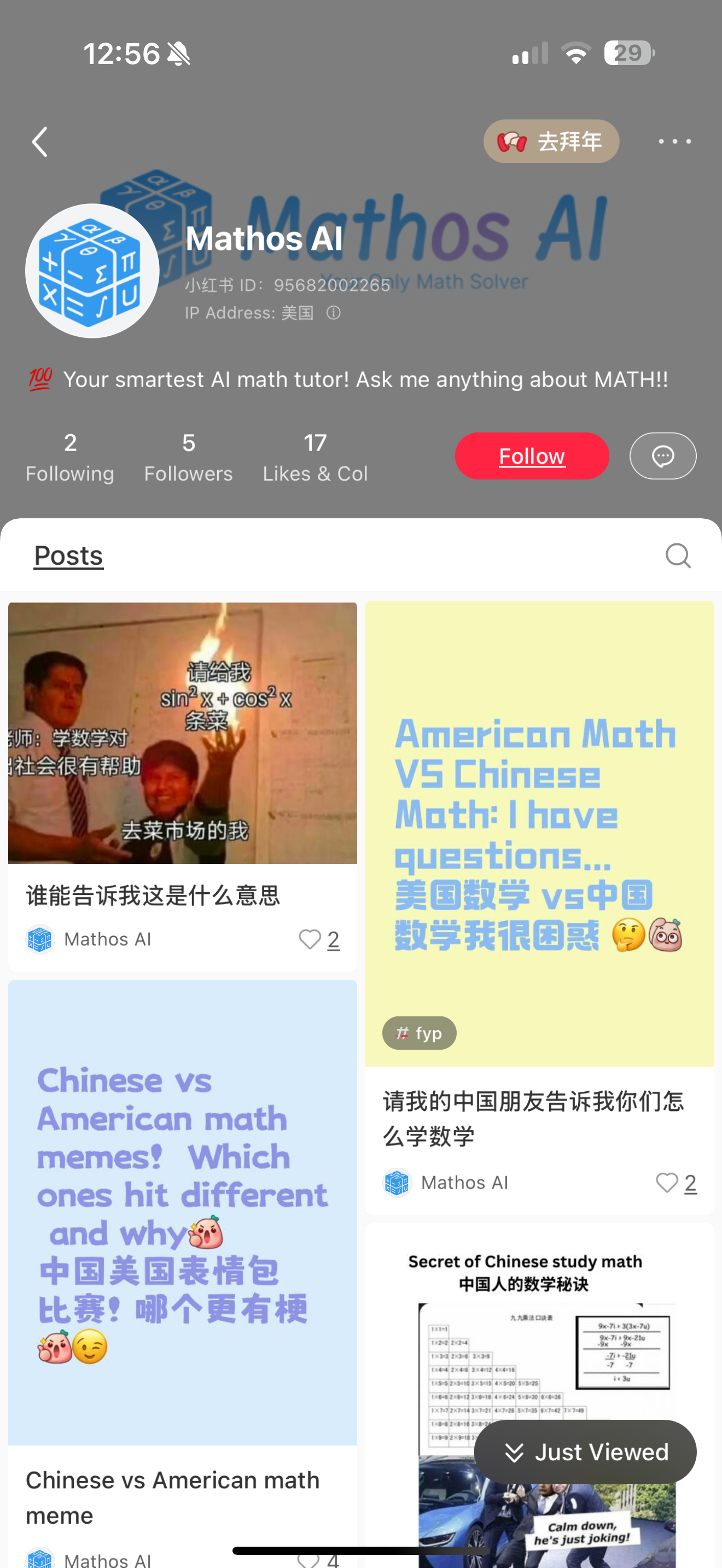Go back using the arrow

(x=40, y=142)
